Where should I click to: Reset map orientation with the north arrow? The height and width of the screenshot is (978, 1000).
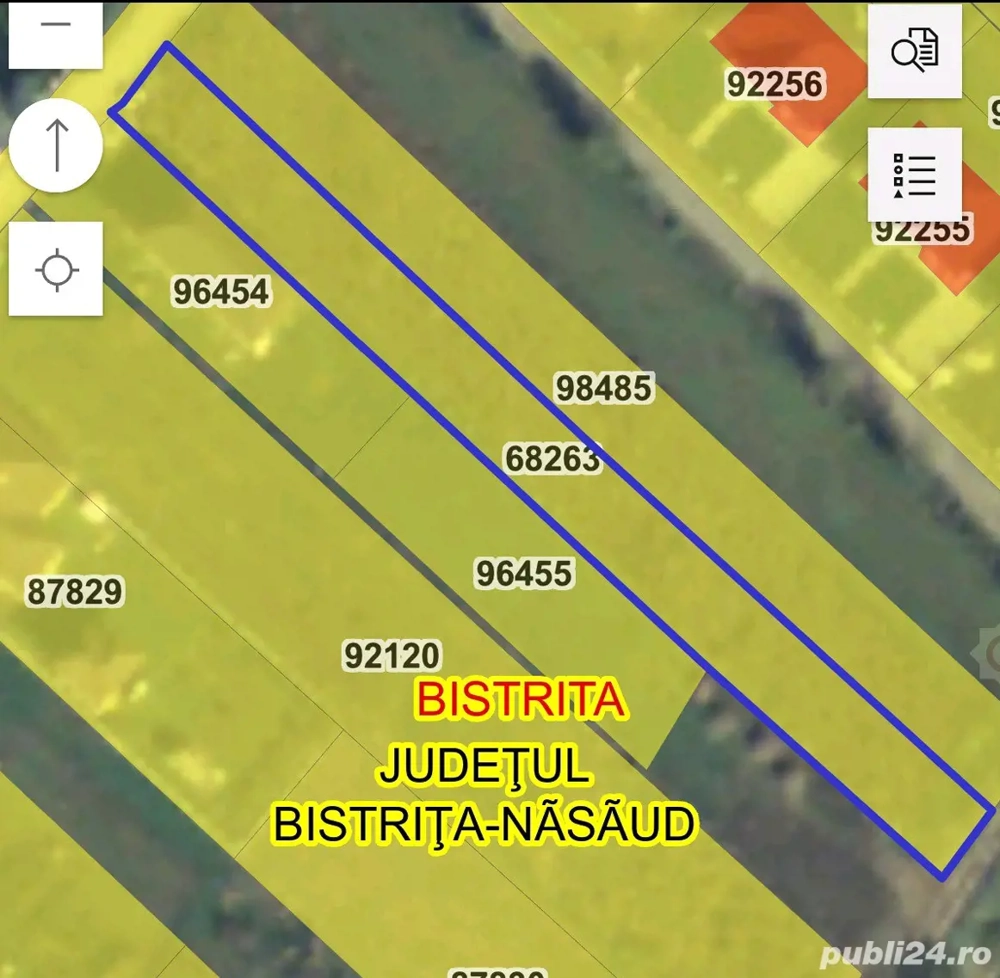(x=56, y=145)
